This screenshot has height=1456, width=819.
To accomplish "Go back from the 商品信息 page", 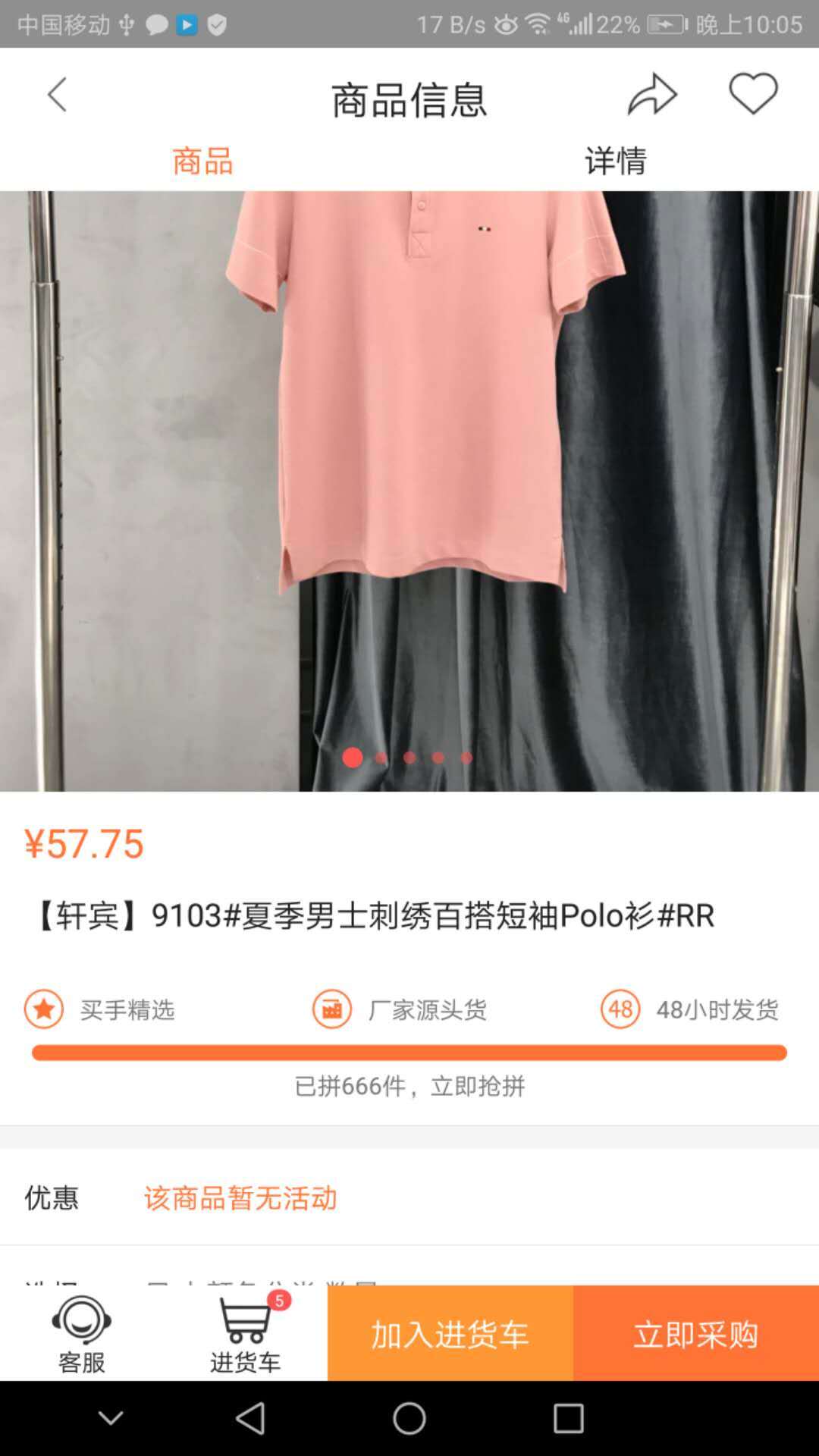I will point(58,95).
